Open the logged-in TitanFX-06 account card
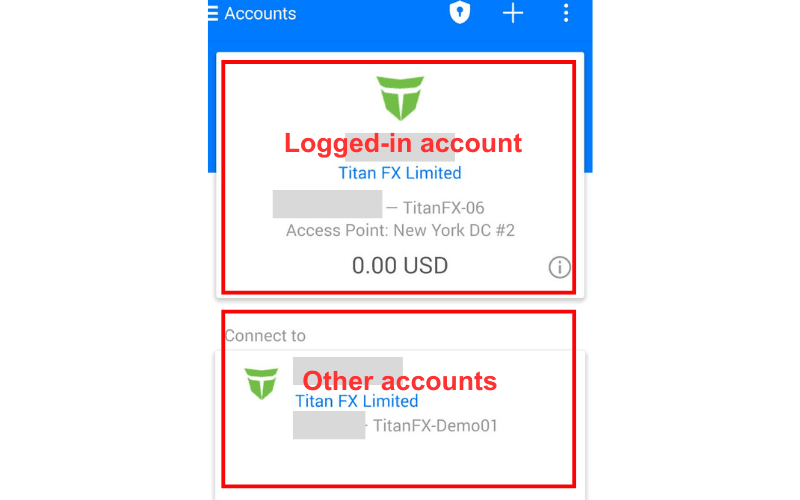Image resolution: width=800 pixels, height=500 pixels. tap(399, 200)
